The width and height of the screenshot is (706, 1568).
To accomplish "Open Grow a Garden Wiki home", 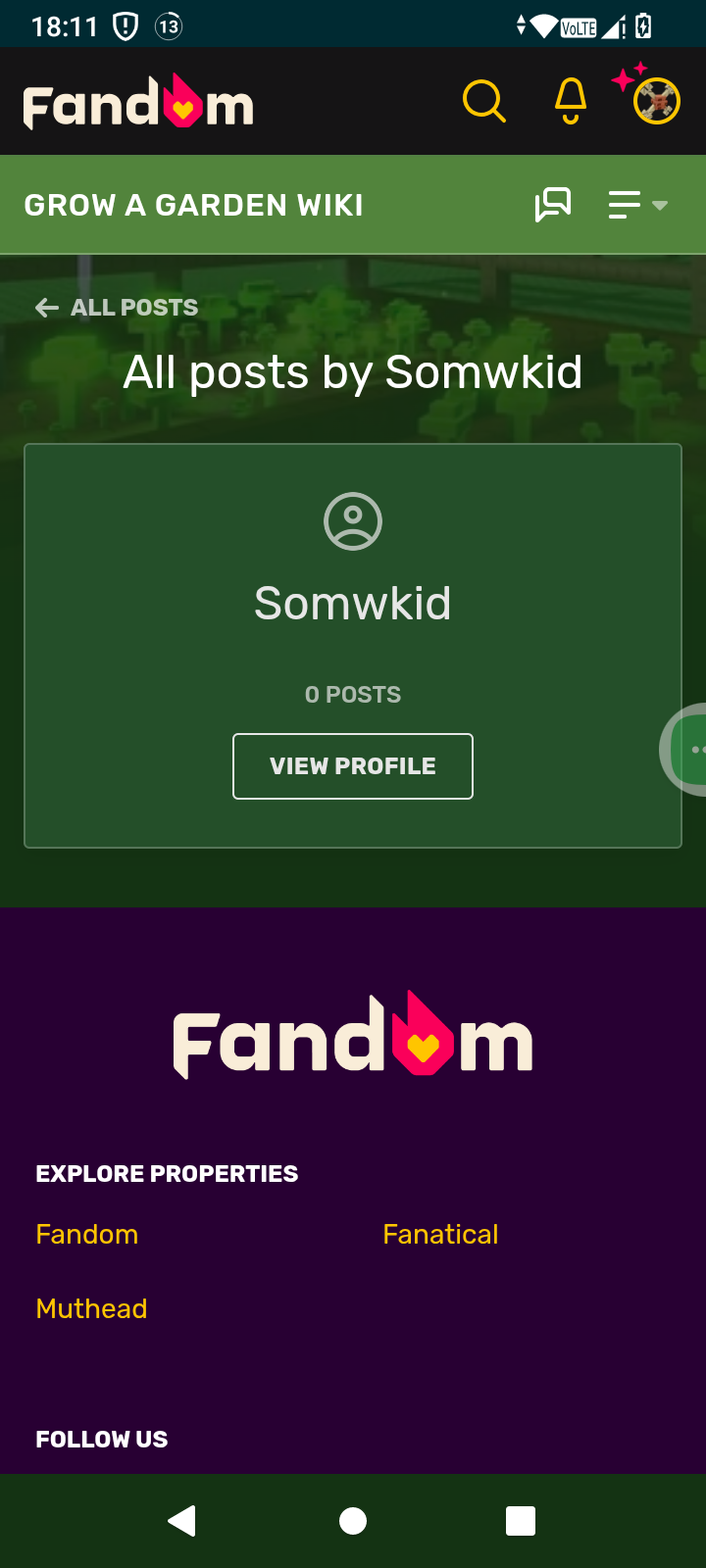I will click(x=193, y=205).
